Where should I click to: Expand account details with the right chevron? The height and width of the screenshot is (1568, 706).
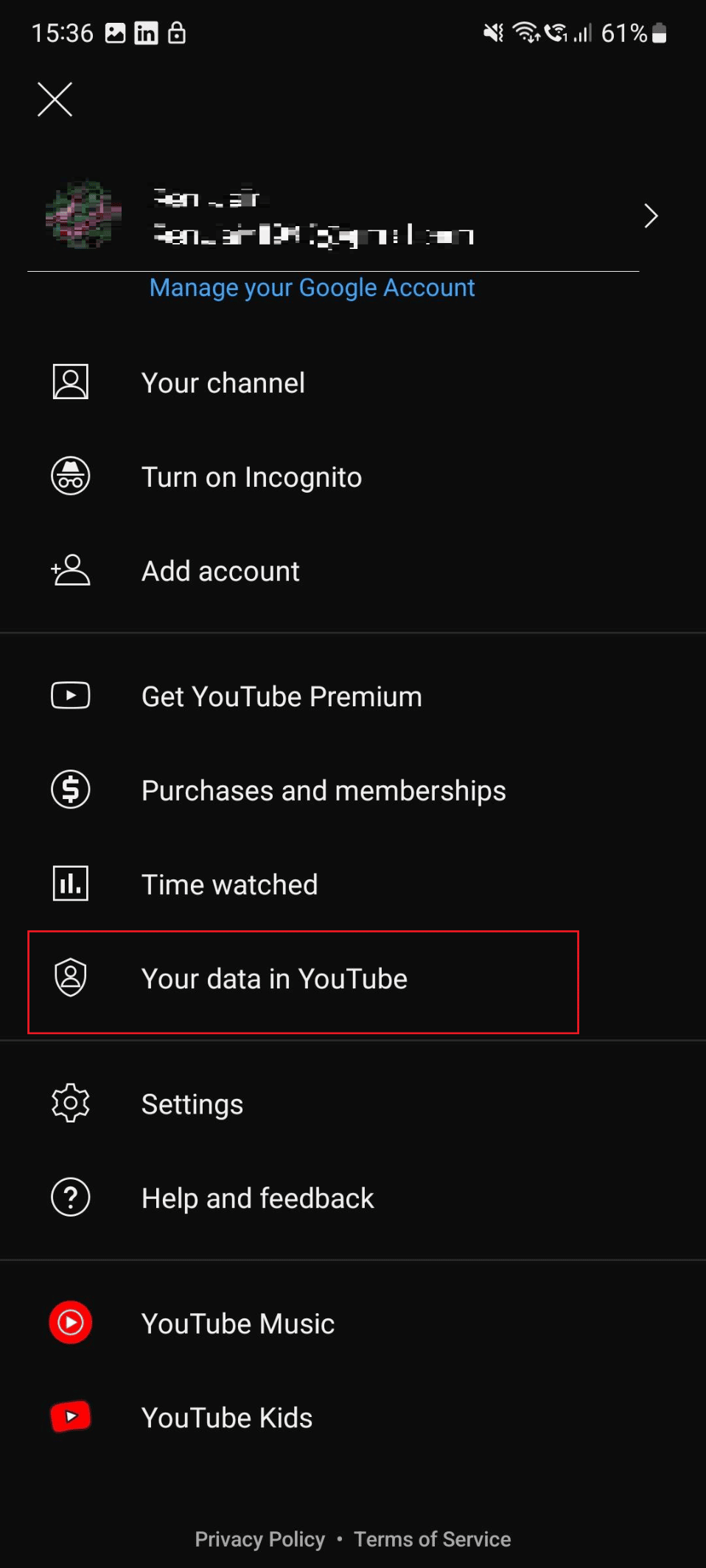(x=651, y=216)
